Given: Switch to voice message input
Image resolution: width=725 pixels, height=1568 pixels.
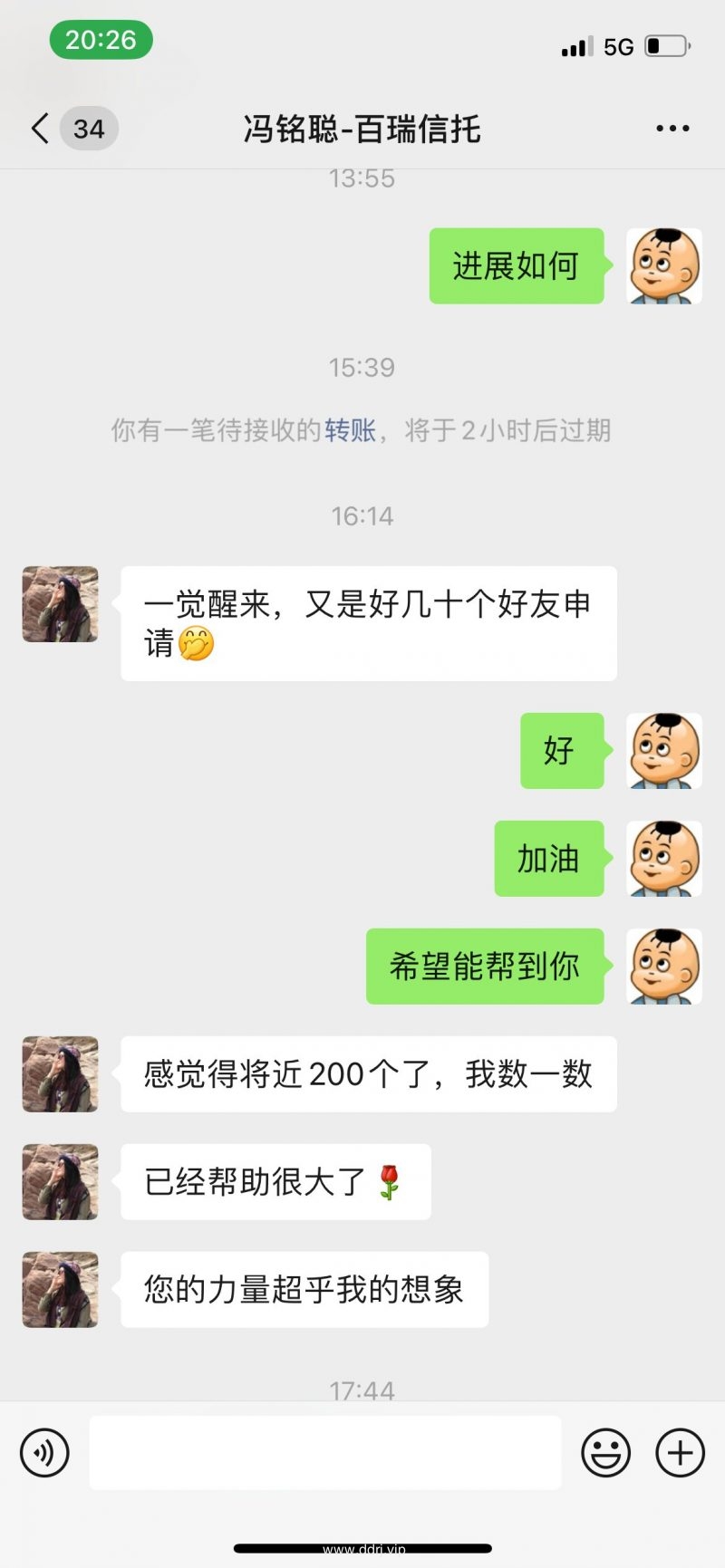Looking at the screenshot, I should coord(44,1453).
